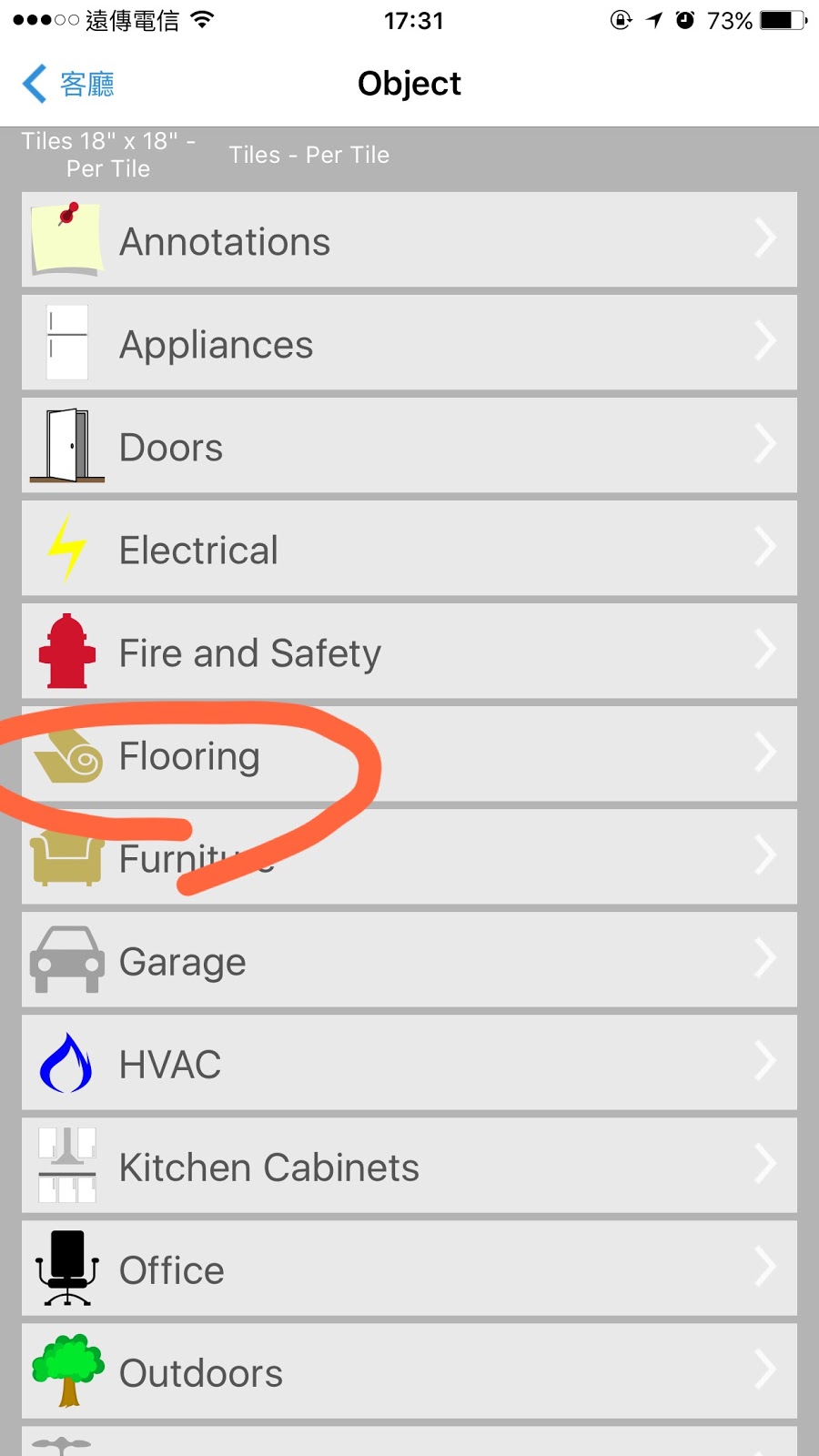819x1456 pixels.
Task: Browse Garage objects
Action: click(409, 960)
